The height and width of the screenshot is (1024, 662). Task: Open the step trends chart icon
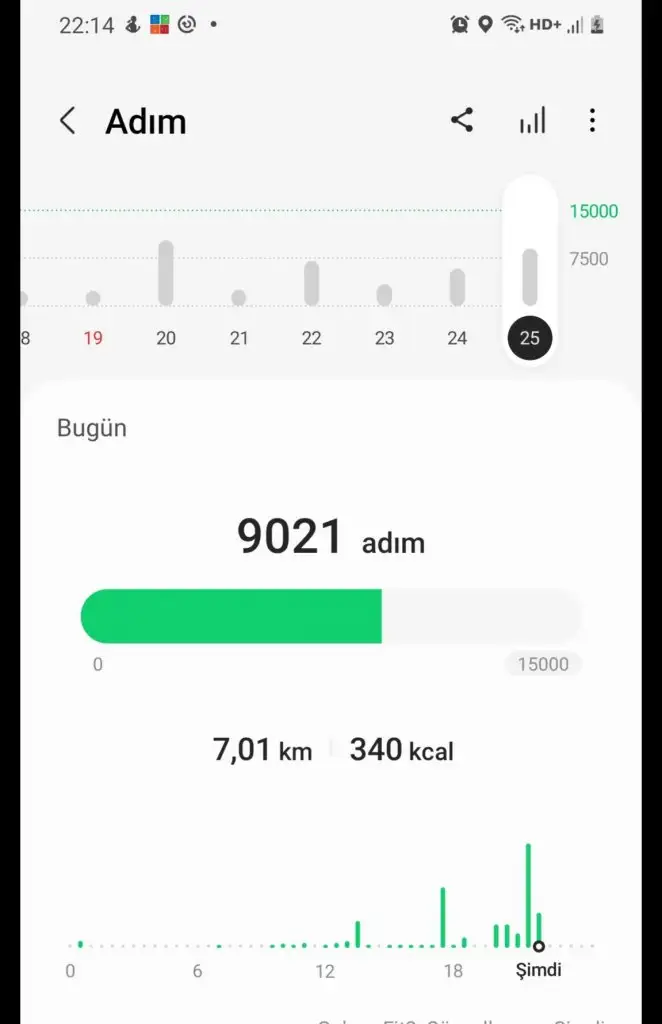click(532, 122)
